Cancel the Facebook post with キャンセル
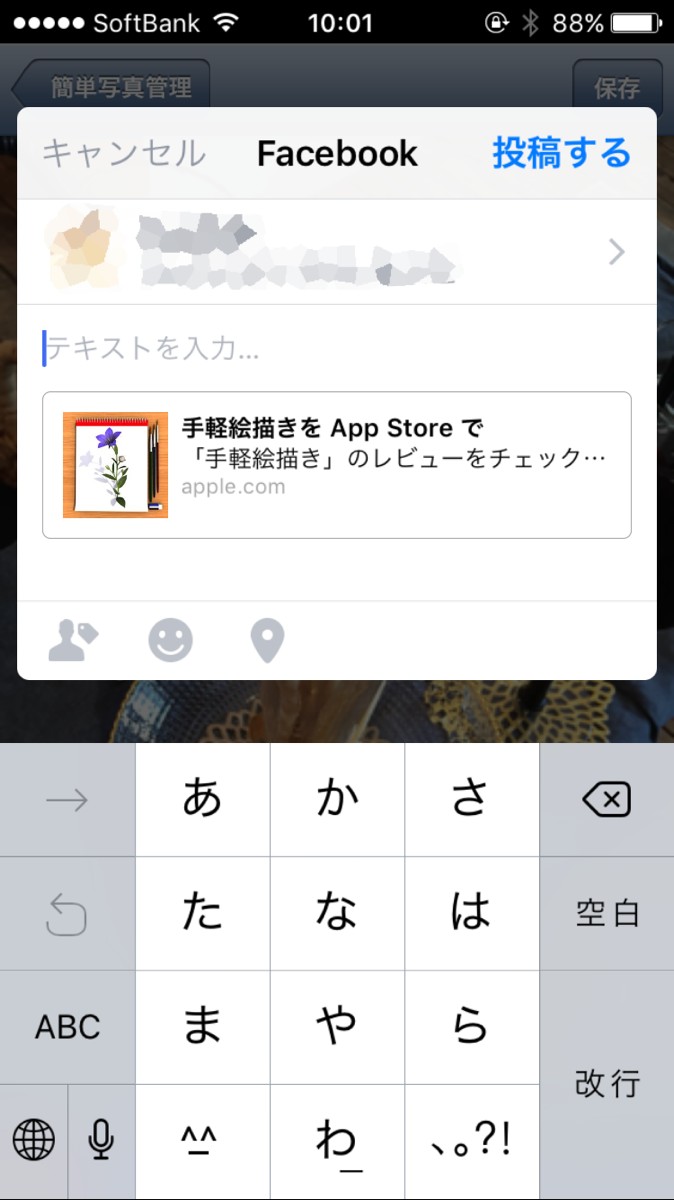The width and height of the screenshot is (674, 1200). pos(124,154)
